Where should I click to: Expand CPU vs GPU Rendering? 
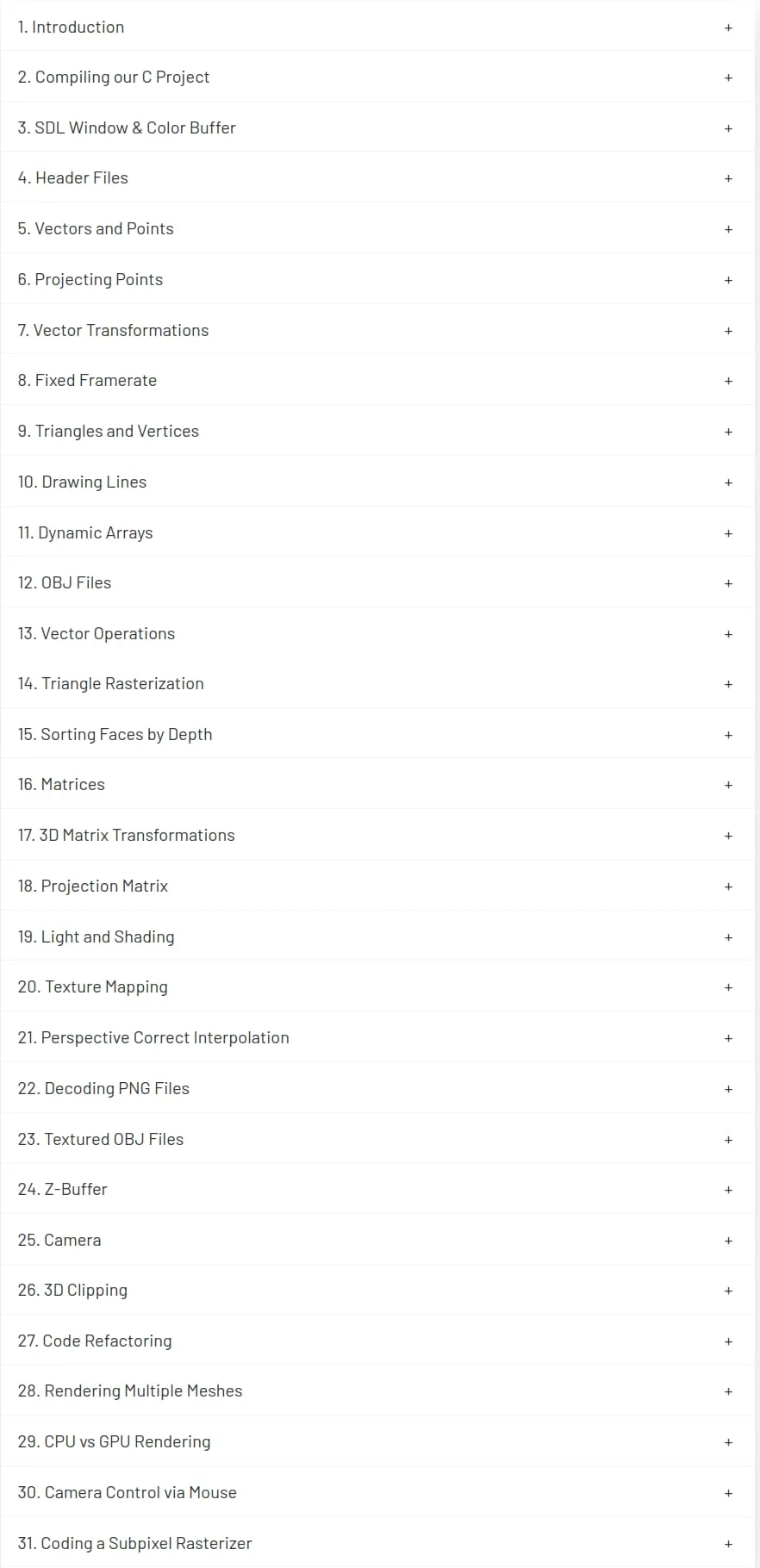[x=377, y=1441]
